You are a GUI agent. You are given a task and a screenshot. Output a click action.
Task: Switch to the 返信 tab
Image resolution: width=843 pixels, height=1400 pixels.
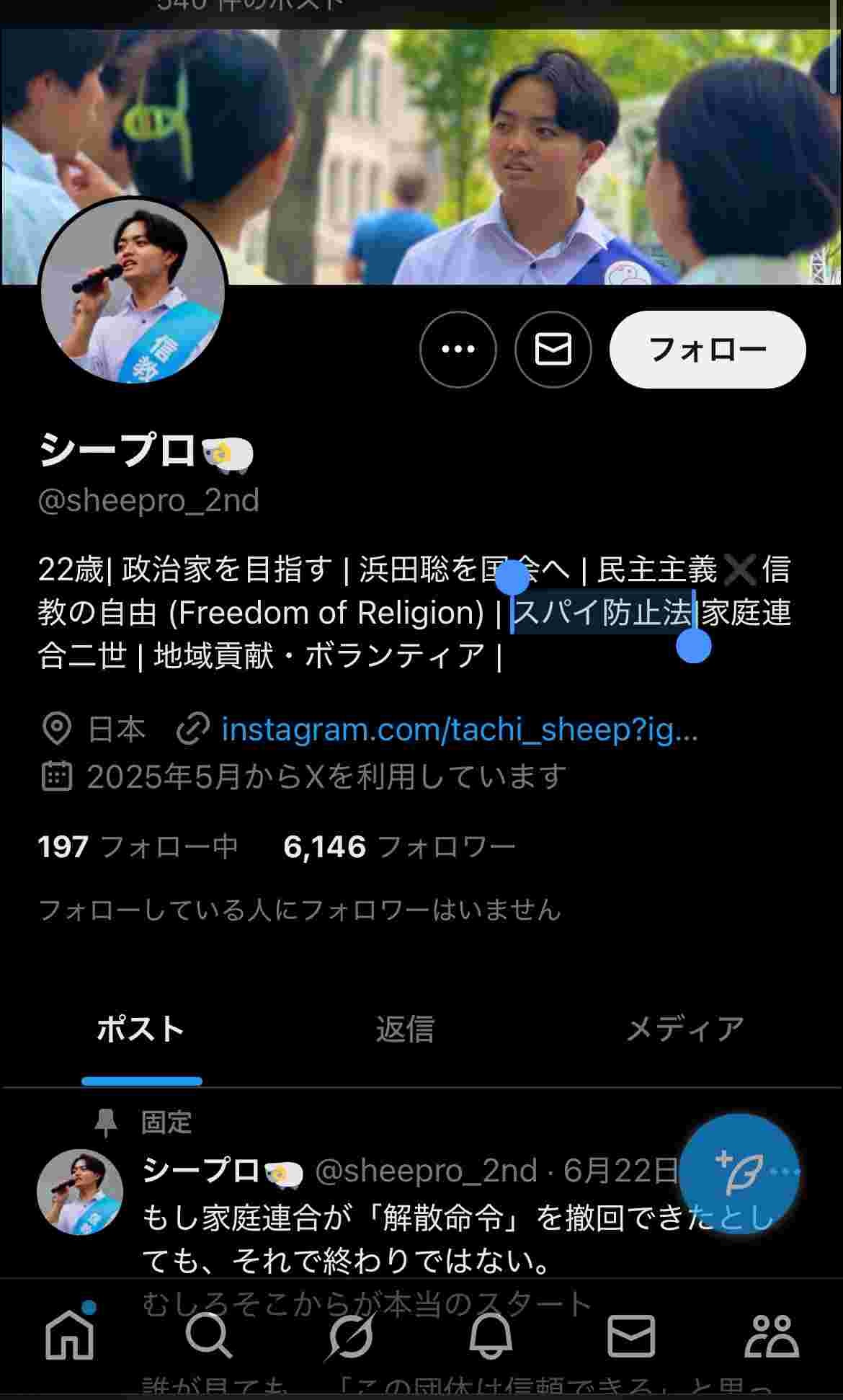(x=404, y=1029)
